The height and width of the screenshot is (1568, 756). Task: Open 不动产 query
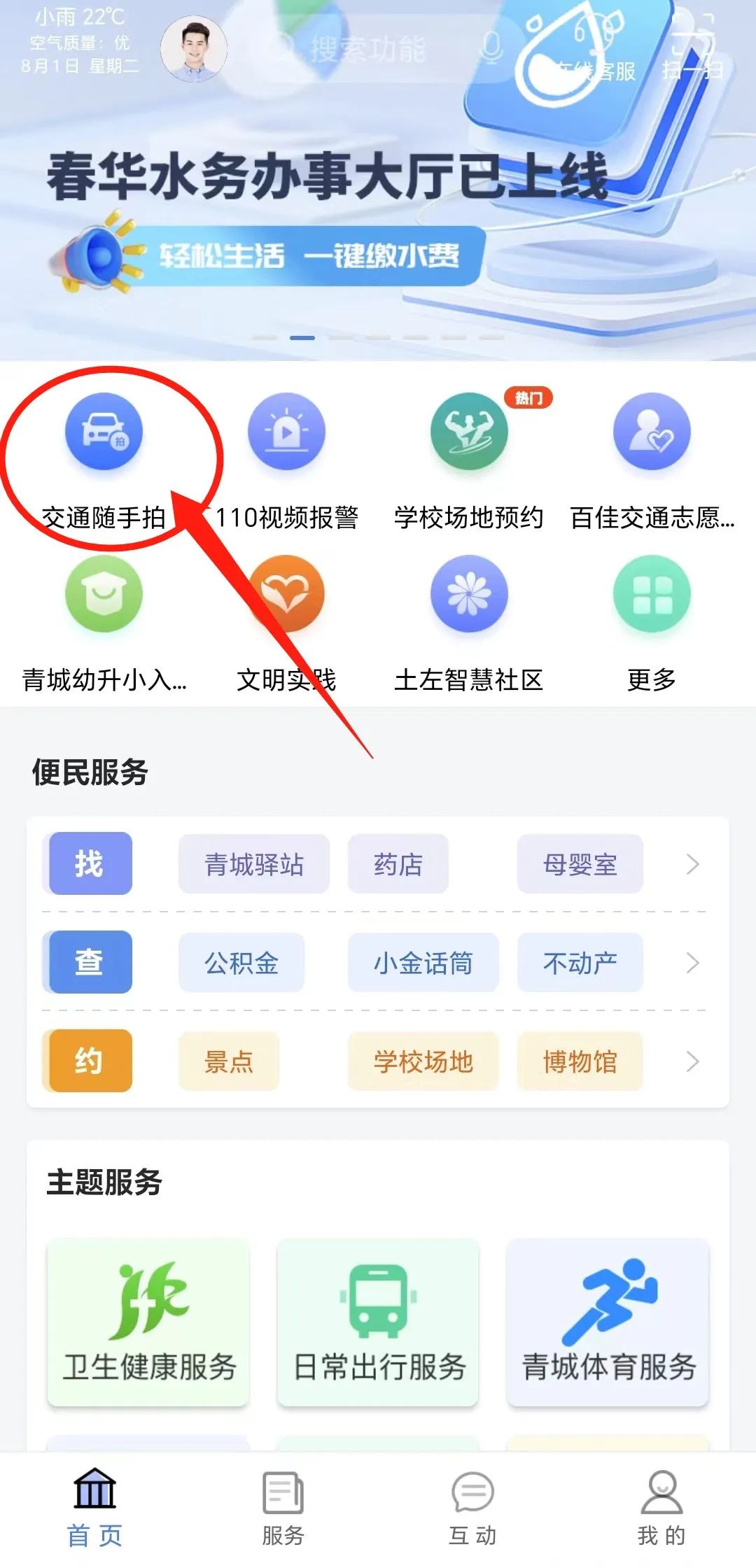tap(580, 963)
